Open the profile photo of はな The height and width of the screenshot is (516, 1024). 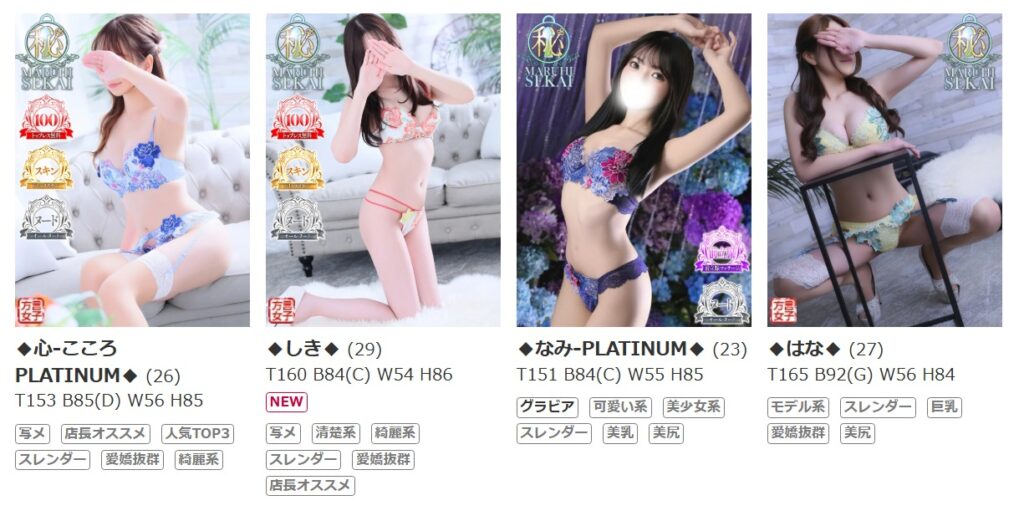click(x=884, y=170)
